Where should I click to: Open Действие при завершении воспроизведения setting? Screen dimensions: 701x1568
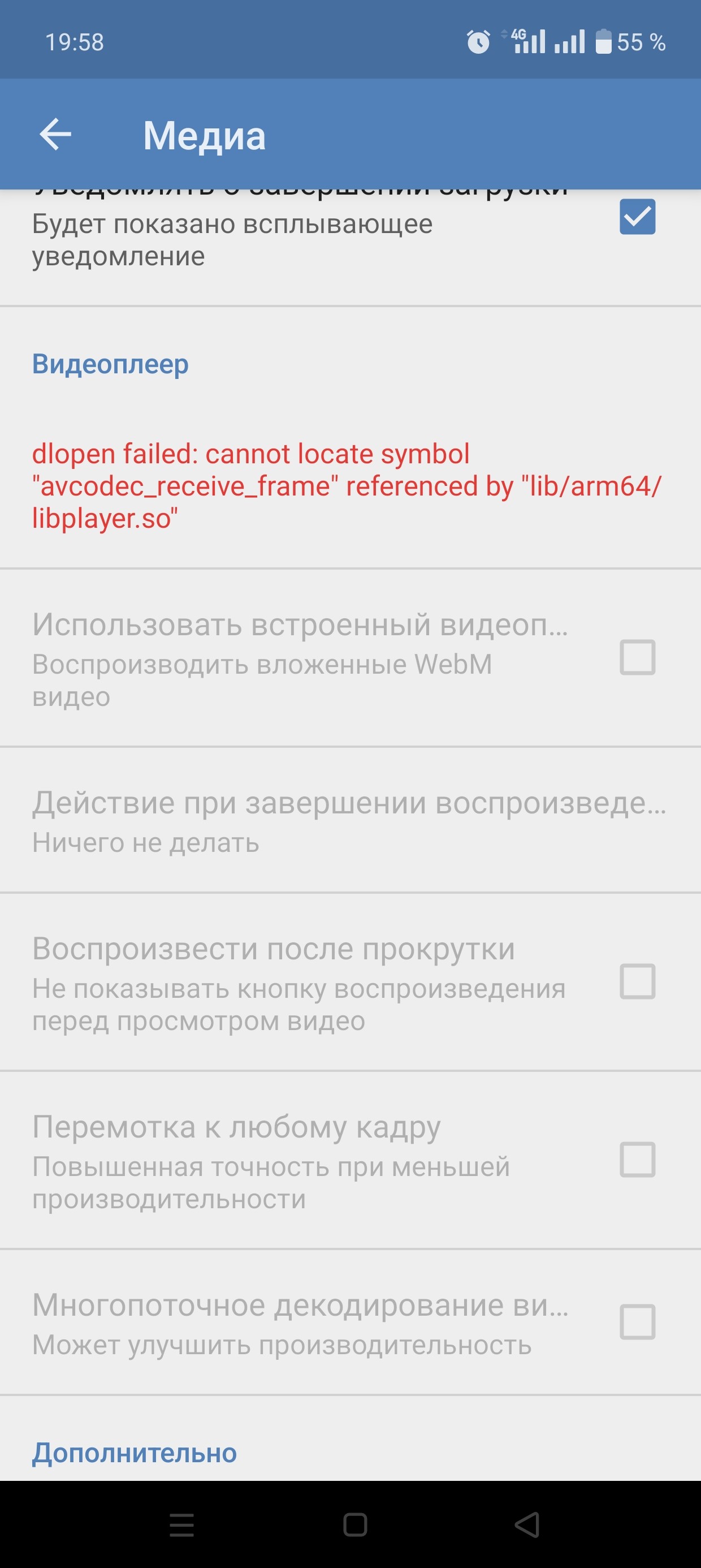click(x=349, y=819)
